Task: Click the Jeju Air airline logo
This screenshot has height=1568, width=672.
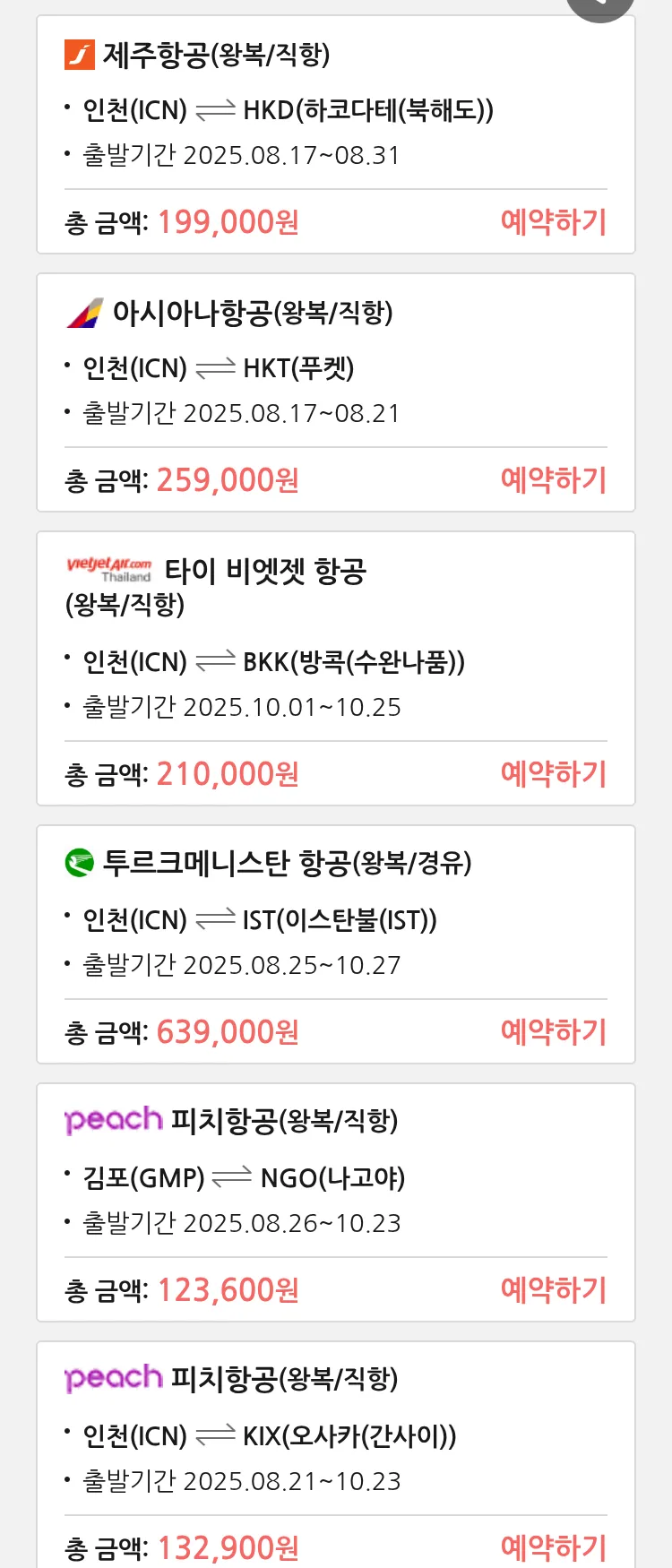Action: click(x=80, y=56)
